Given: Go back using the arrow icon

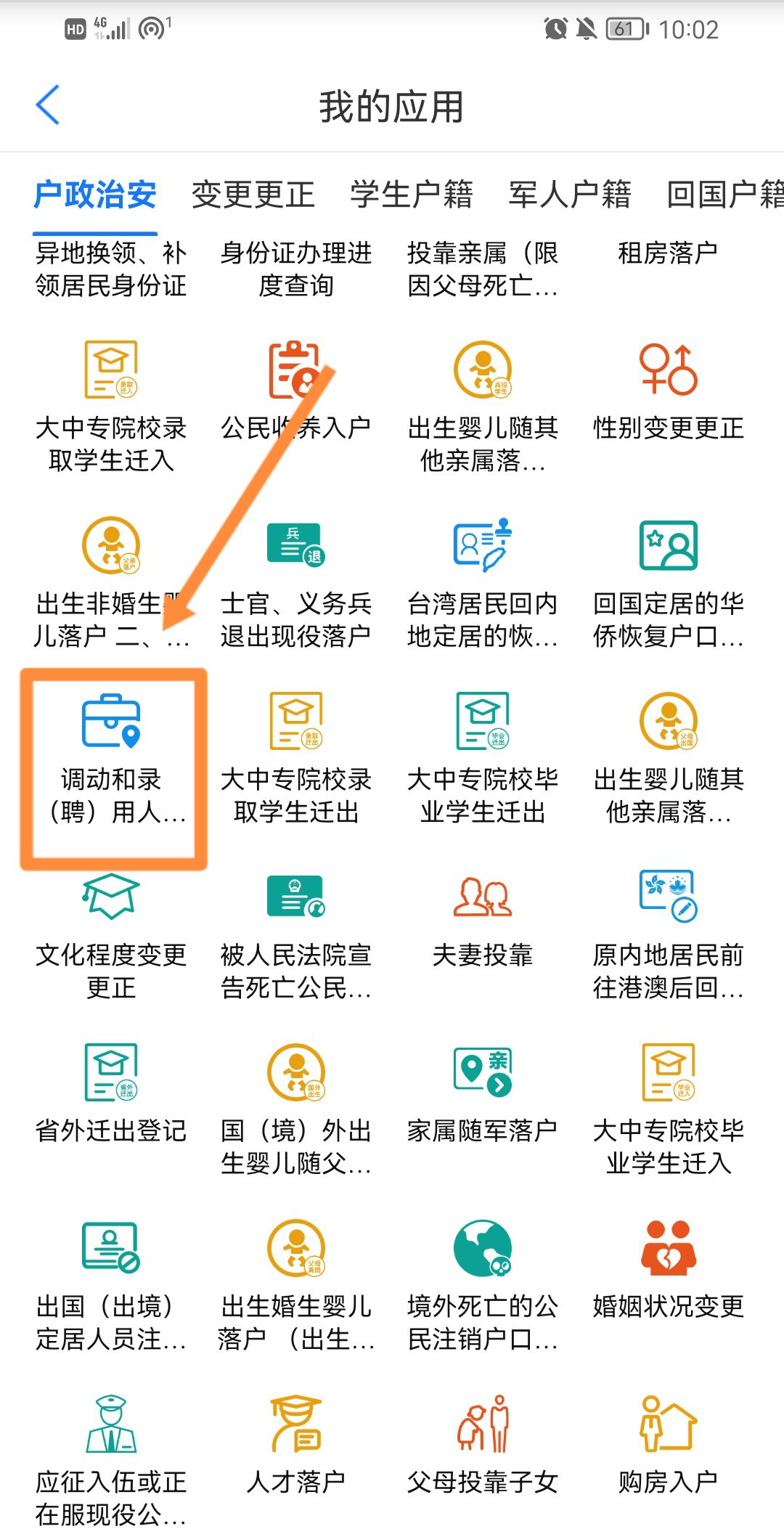Looking at the screenshot, I should pyautogui.click(x=48, y=105).
